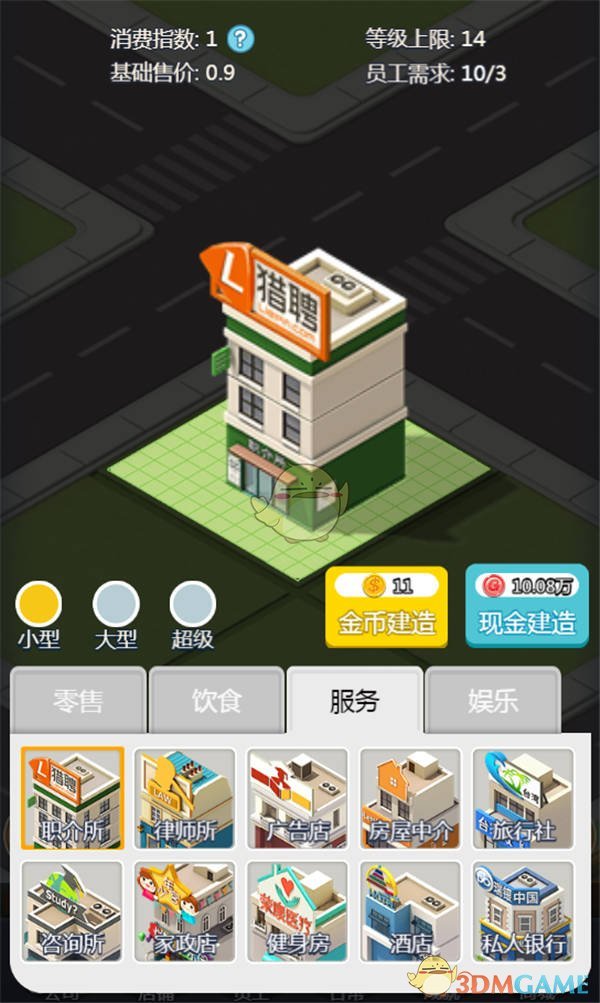Choose the 私人银行 building tile

[523, 911]
